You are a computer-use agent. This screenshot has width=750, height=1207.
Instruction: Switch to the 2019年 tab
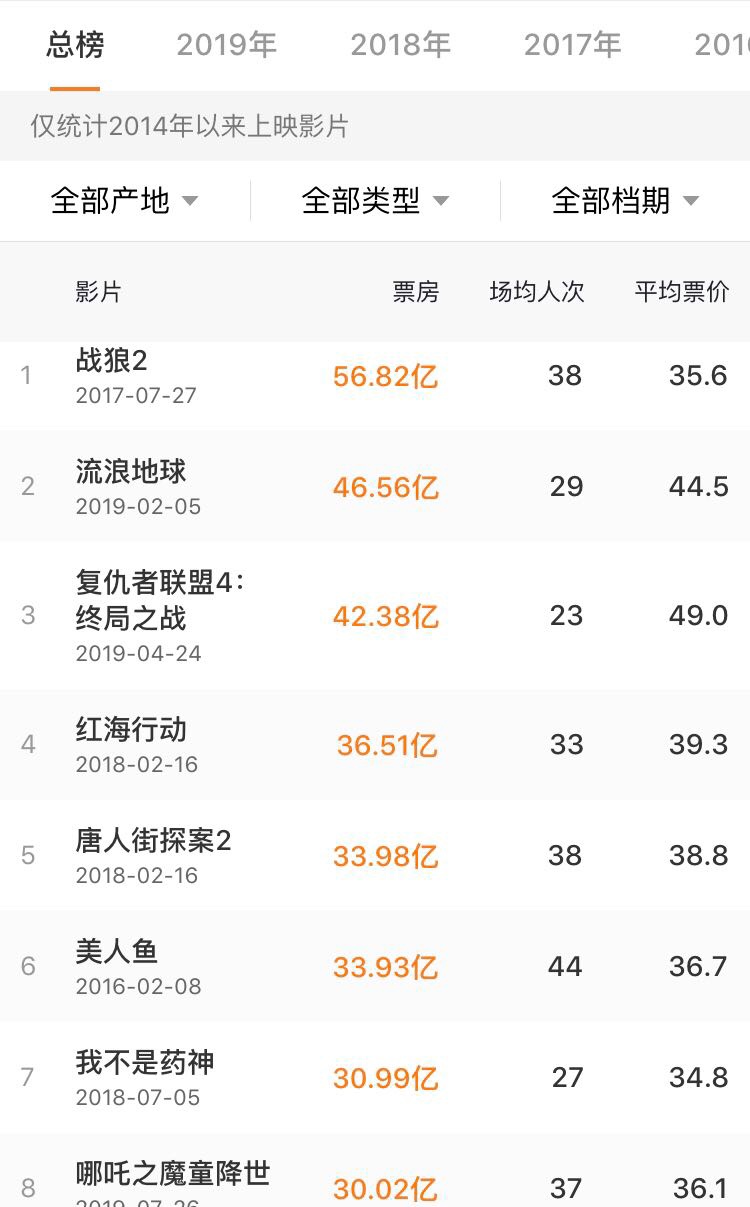point(226,45)
